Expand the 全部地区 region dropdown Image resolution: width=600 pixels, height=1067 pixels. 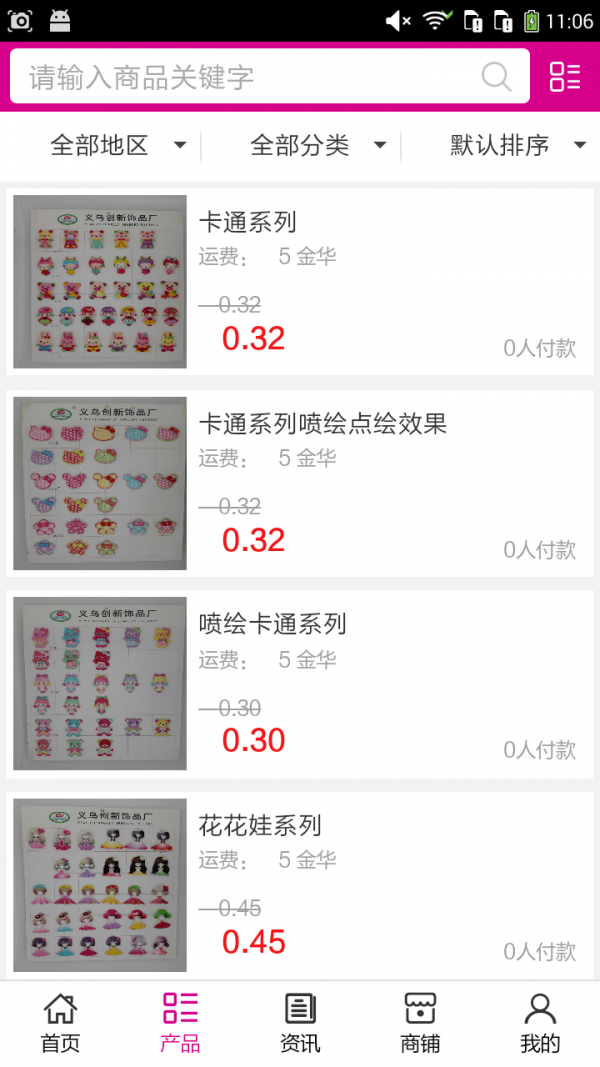(118, 146)
